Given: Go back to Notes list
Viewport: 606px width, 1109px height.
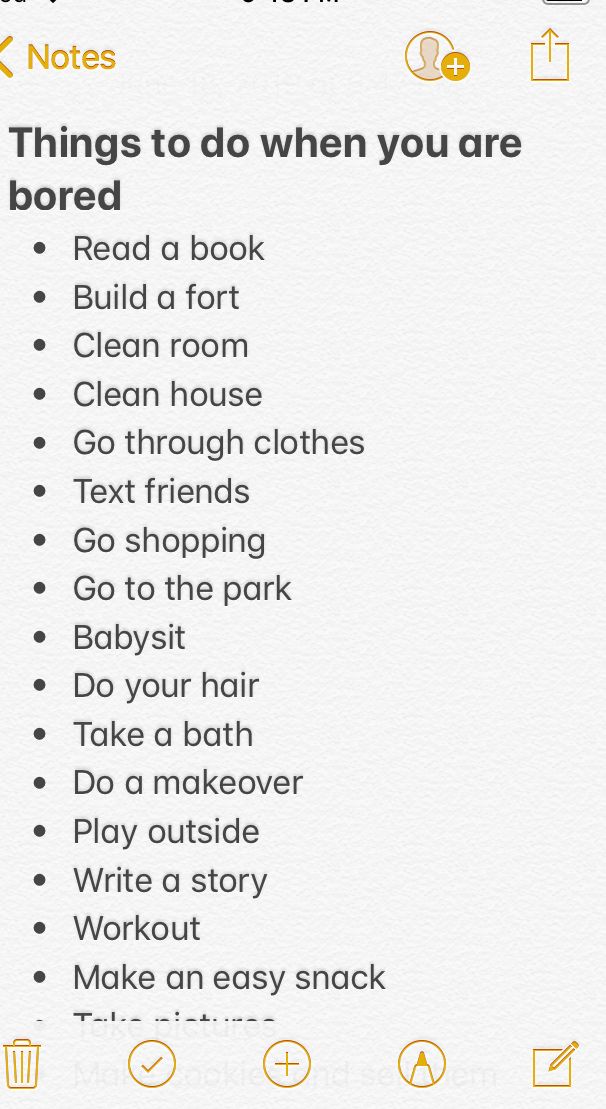Looking at the screenshot, I should pos(58,57).
